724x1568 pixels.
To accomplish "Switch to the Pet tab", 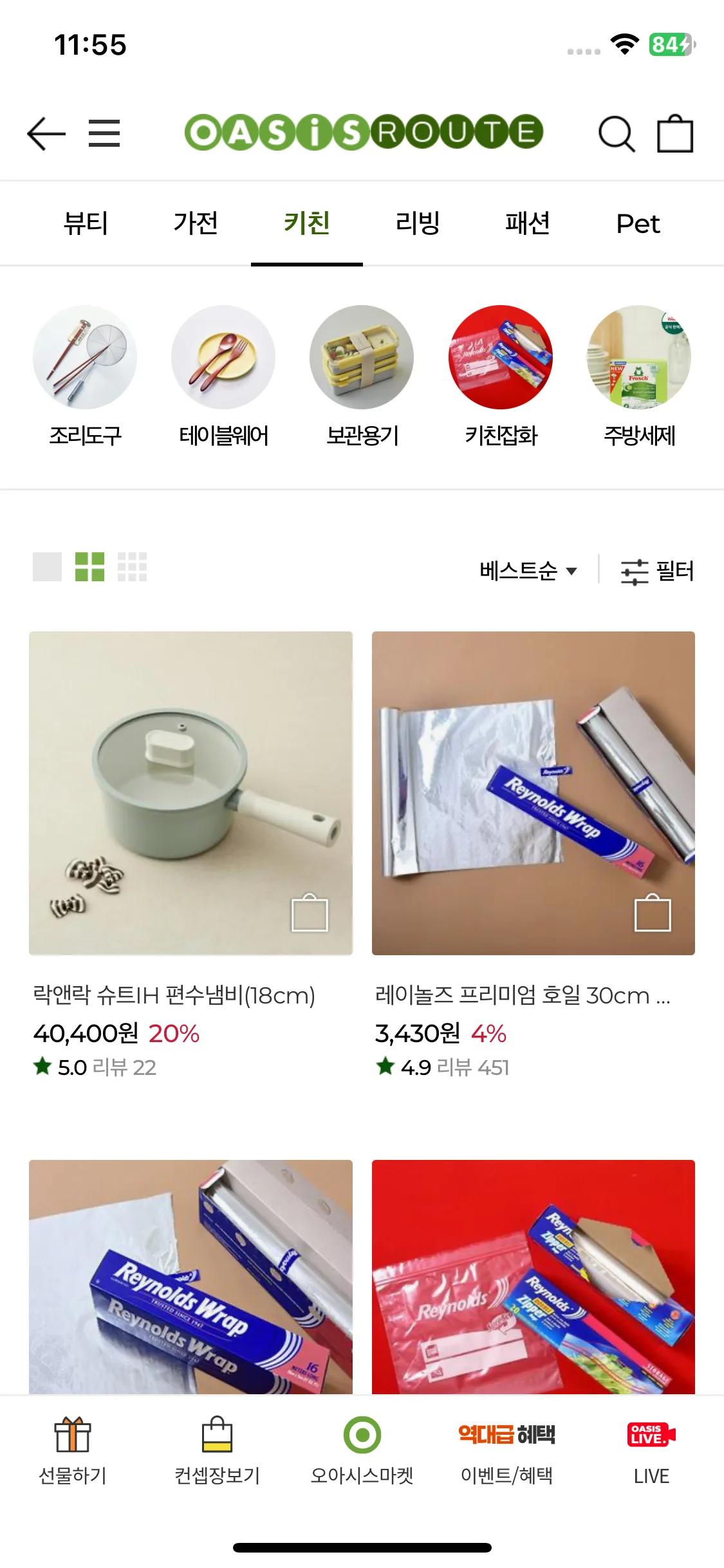I will click(x=638, y=223).
